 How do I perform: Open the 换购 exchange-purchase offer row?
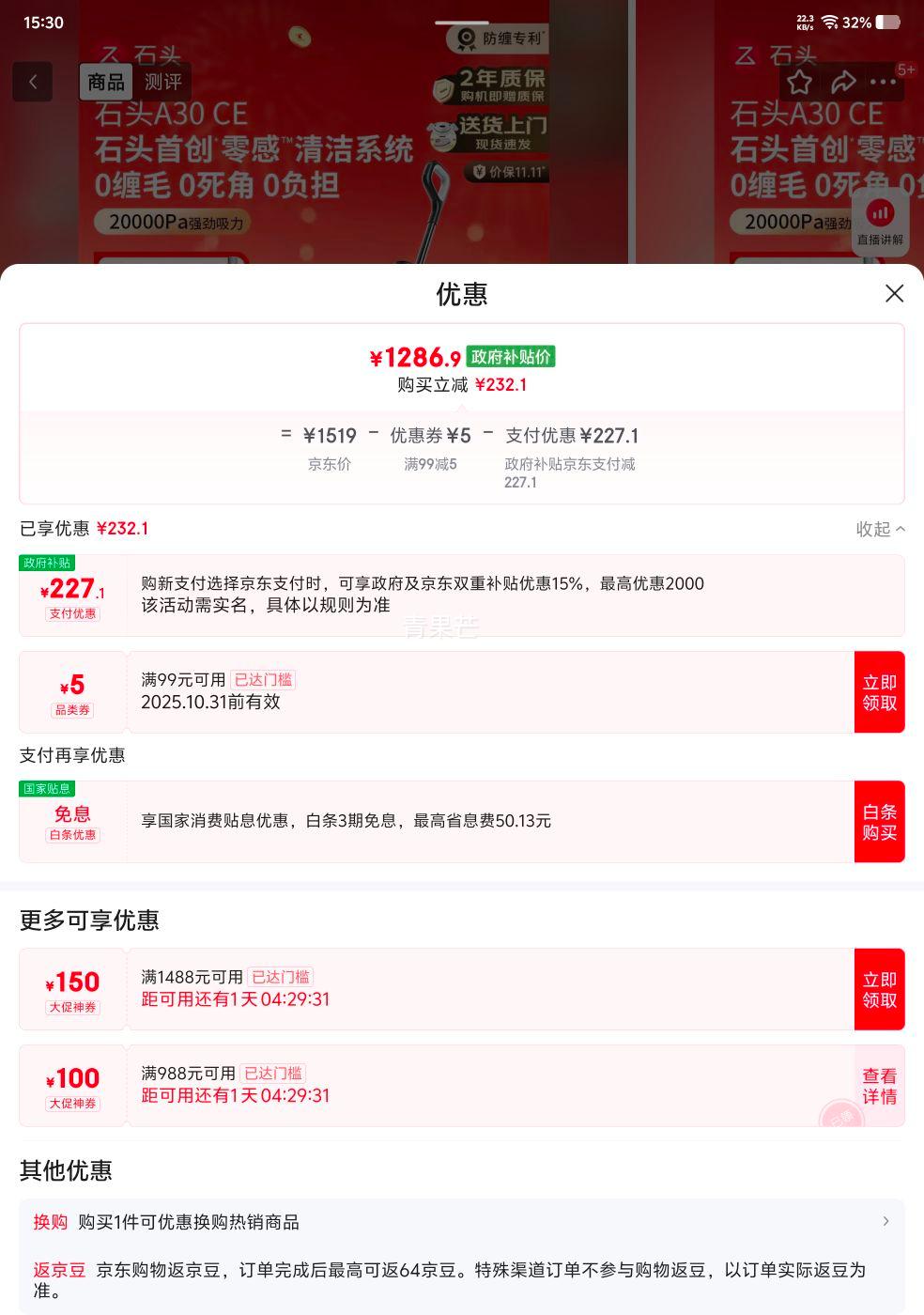click(462, 1222)
